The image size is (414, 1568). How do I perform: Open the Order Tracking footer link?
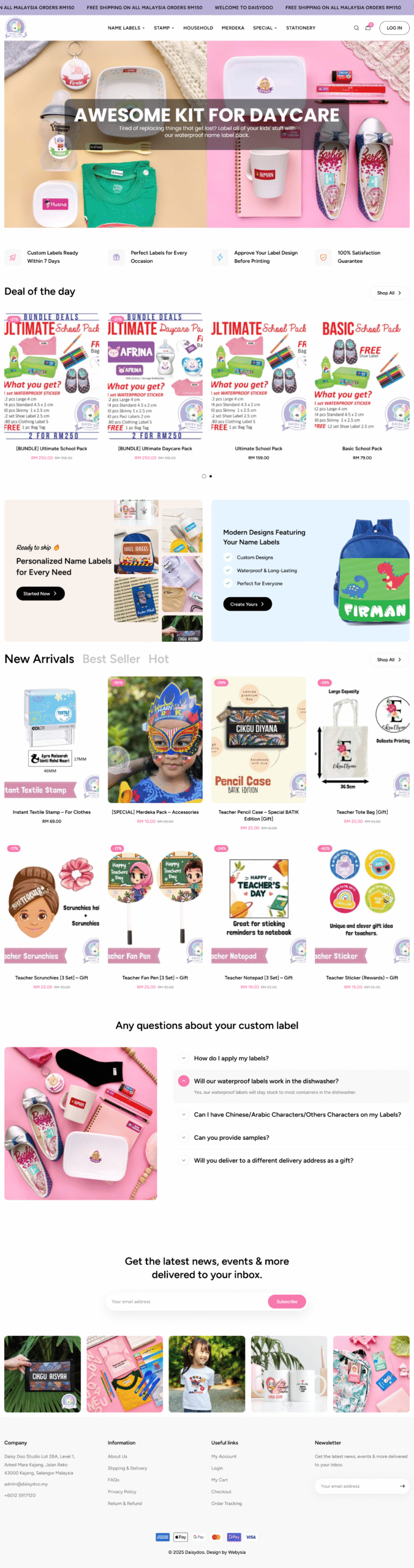(227, 1503)
